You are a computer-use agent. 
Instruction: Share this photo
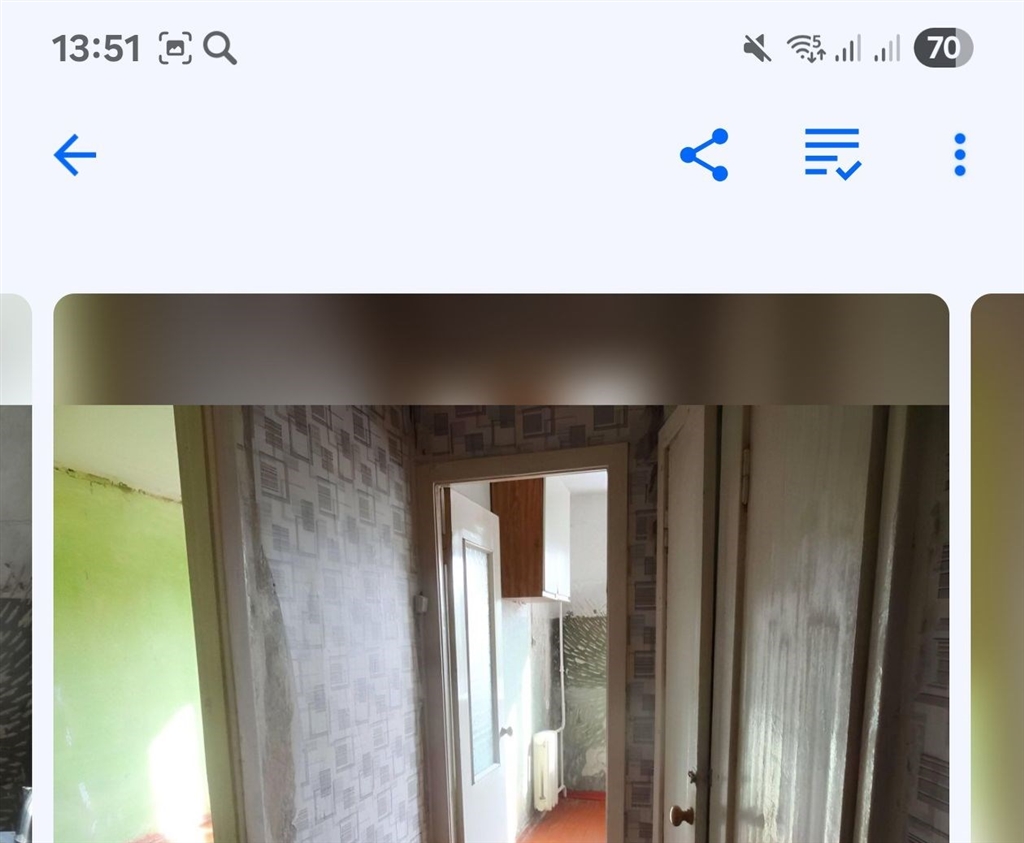[704, 155]
